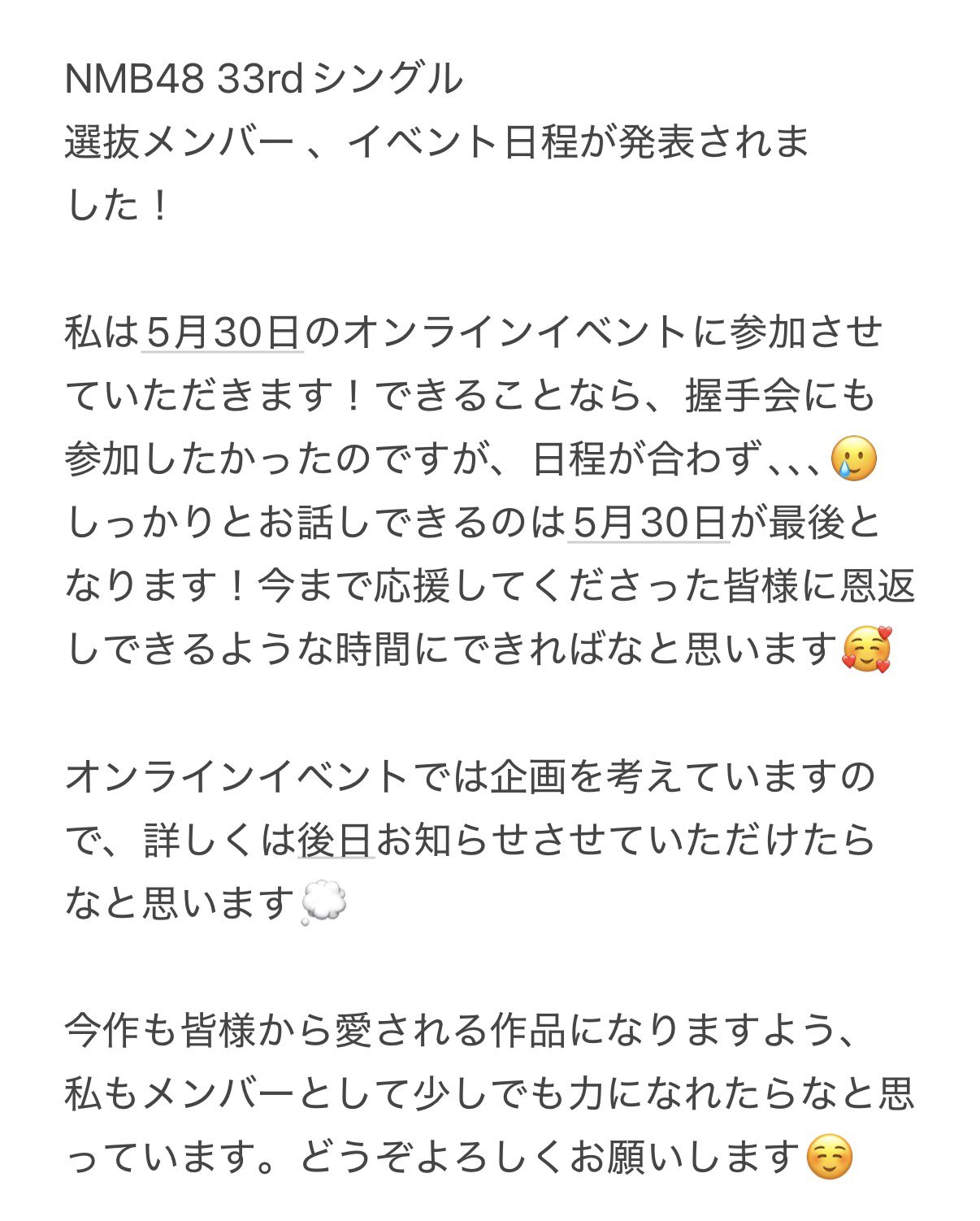
Task: Open underlined 5月30日 before が最後と
Action: pos(648,523)
